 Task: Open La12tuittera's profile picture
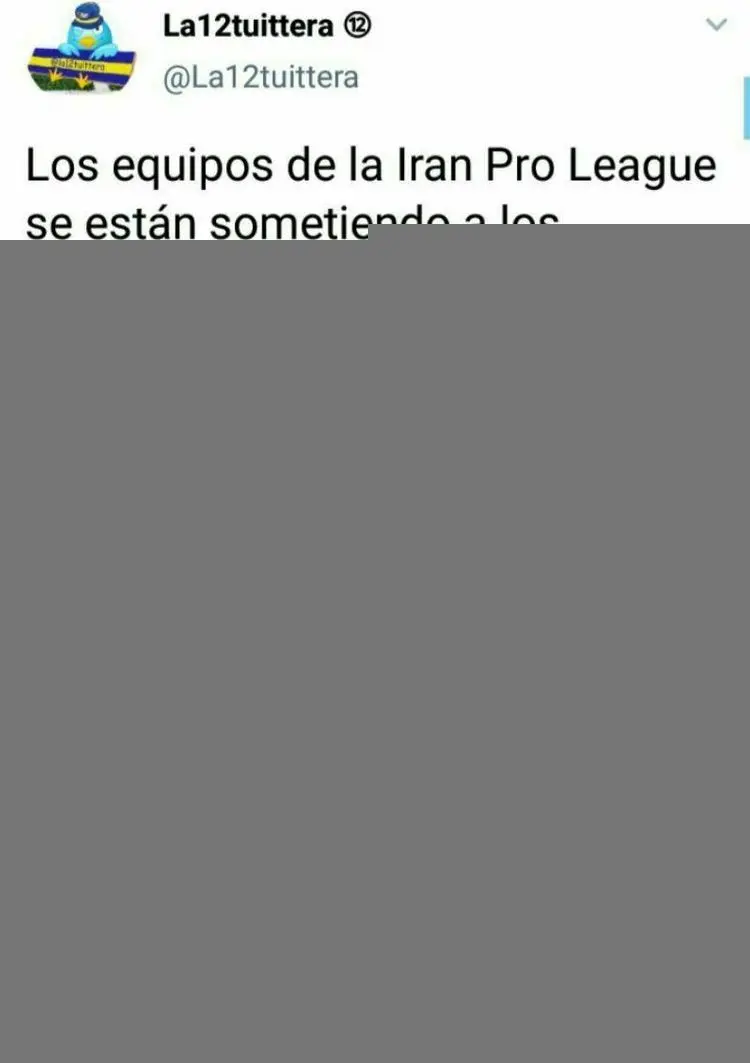click(x=81, y=48)
